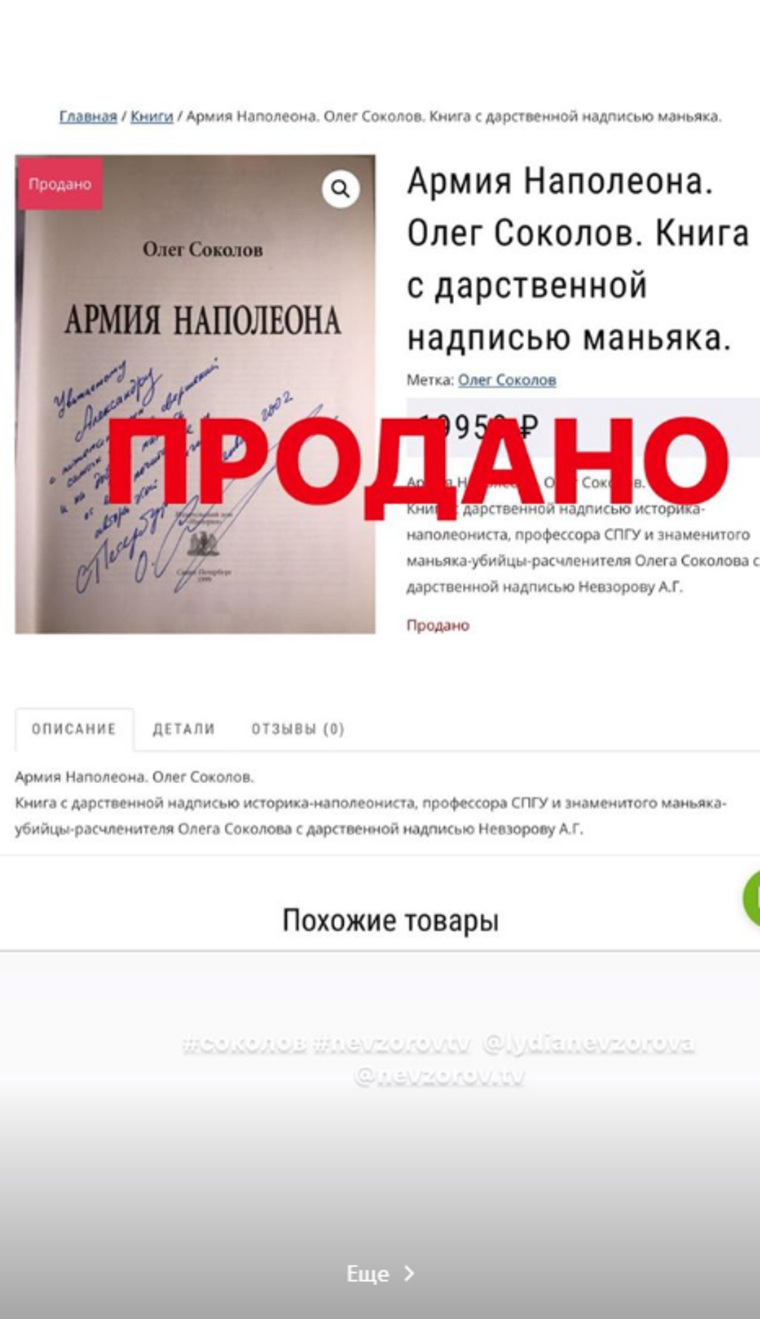Image resolution: width=760 pixels, height=1319 pixels.
Task: Open the Еще link at the bottom
Action: pos(379,1273)
